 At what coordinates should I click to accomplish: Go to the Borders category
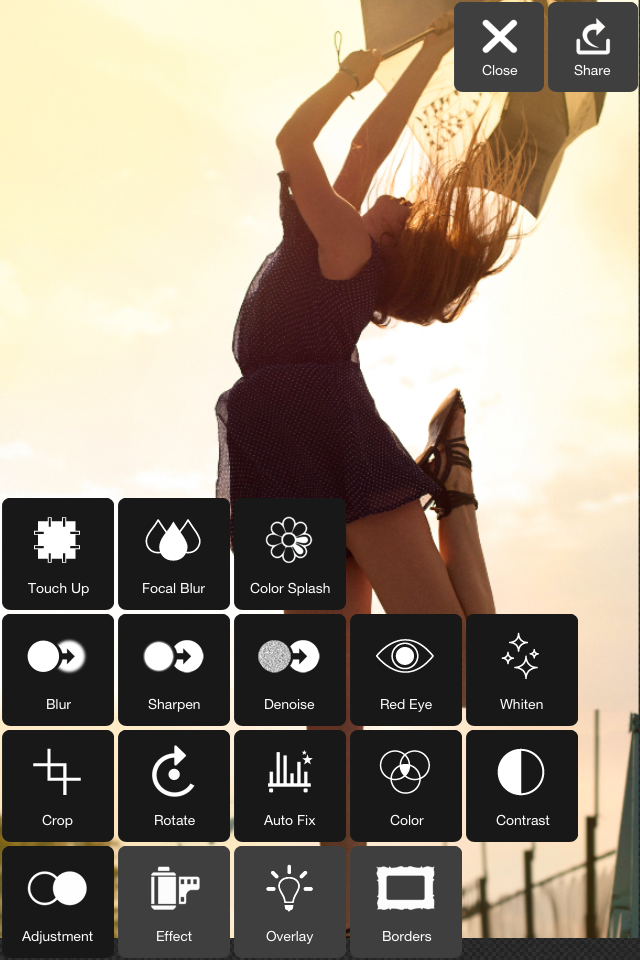406,902
